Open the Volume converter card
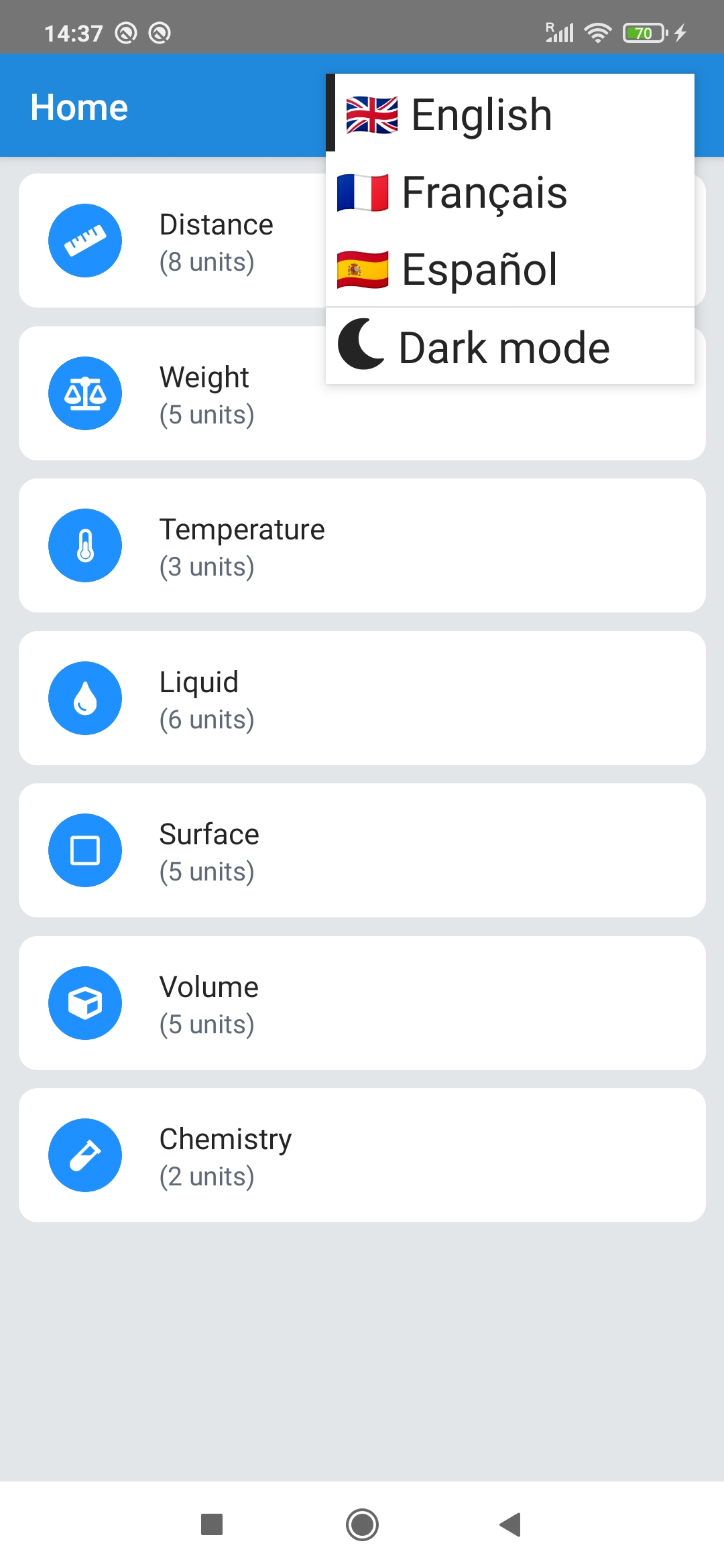The height and width of the screenshot is (1568, 724). coord(362,1003)
